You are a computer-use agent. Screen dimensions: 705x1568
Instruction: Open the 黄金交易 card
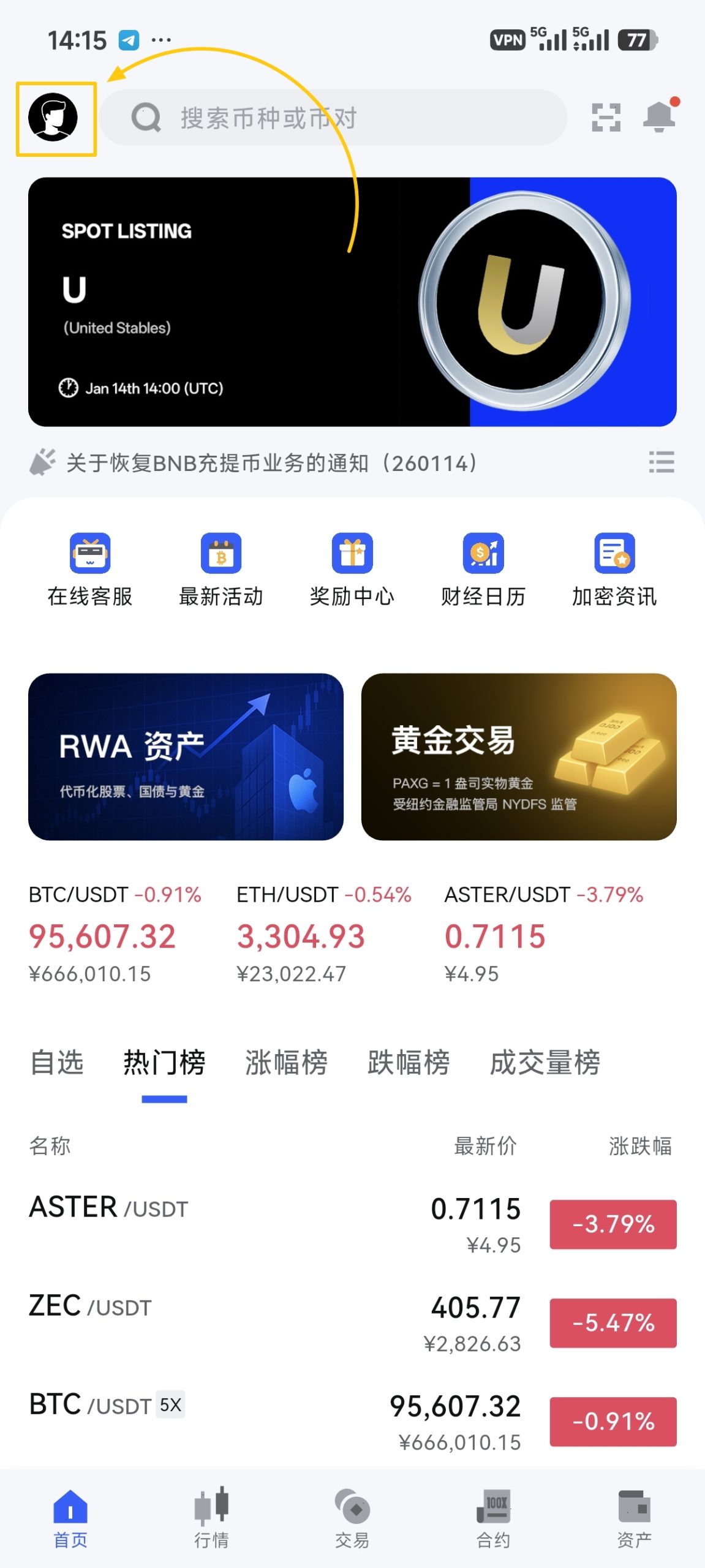point(519,757)
